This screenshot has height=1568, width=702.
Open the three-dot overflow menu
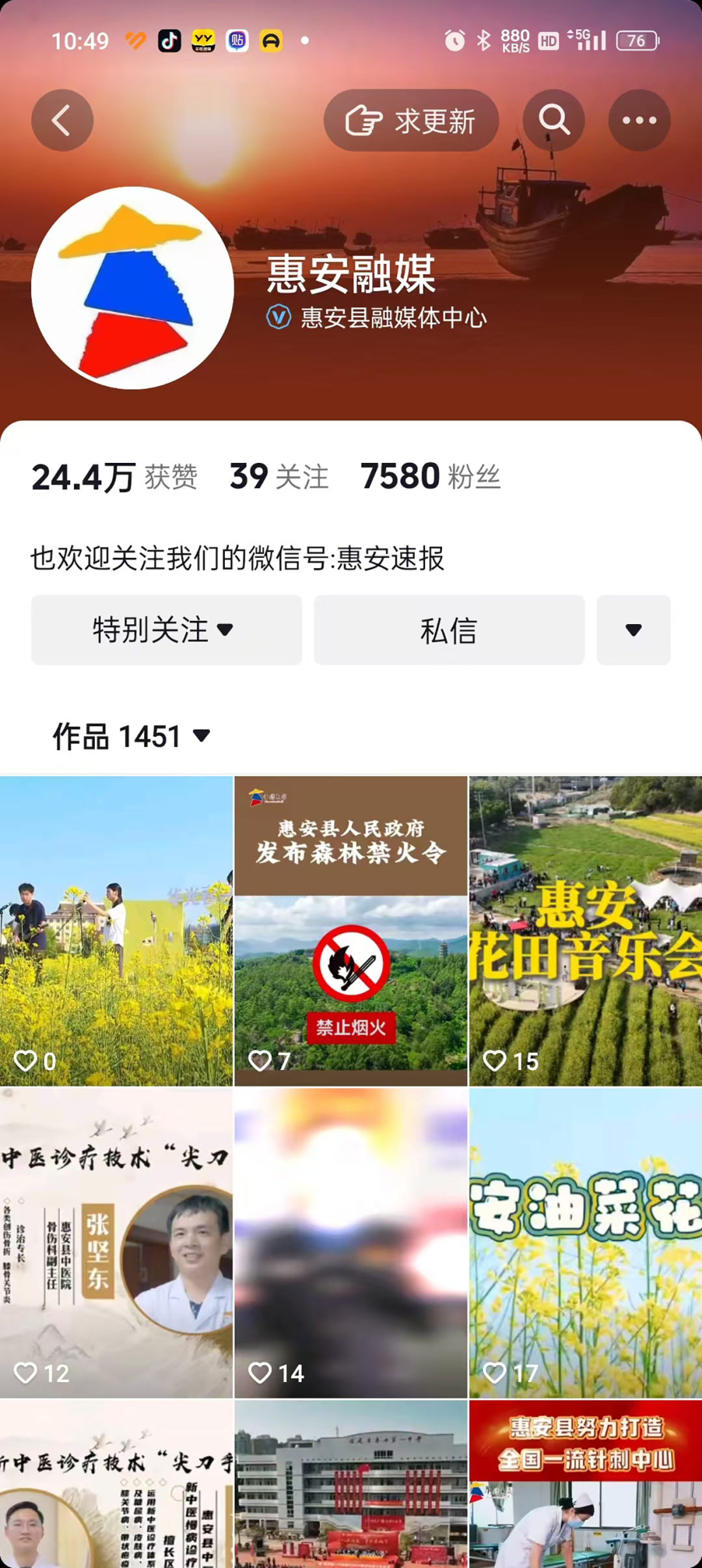pyautogui.click(x=639, y=121)
